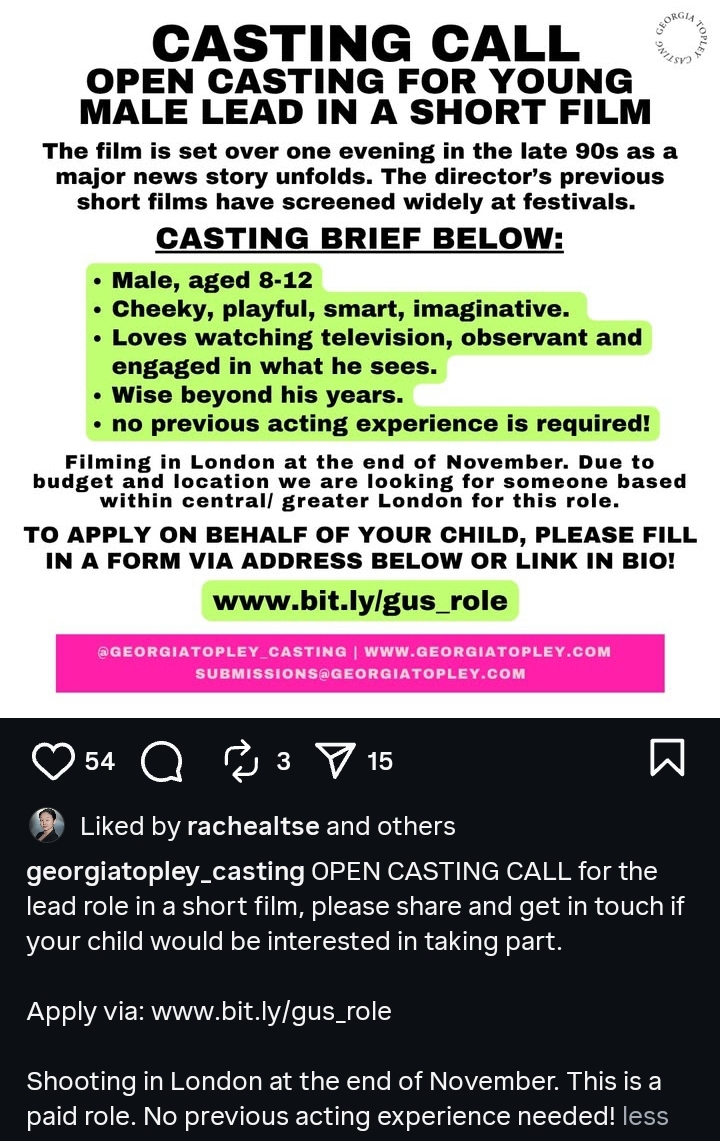Bookmark the casting call post
Image resolution: width=720 pixels, height=1141 pixels.
pos(667,758)
